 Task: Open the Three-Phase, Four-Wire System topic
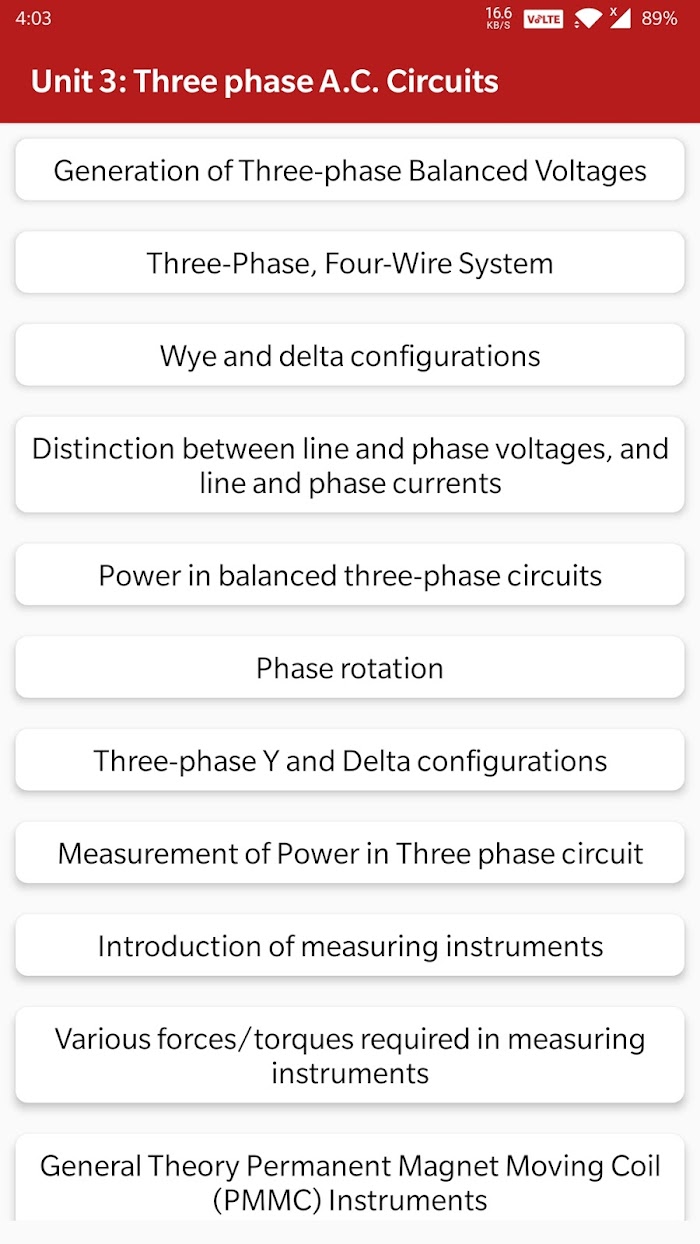pos(350,263)
